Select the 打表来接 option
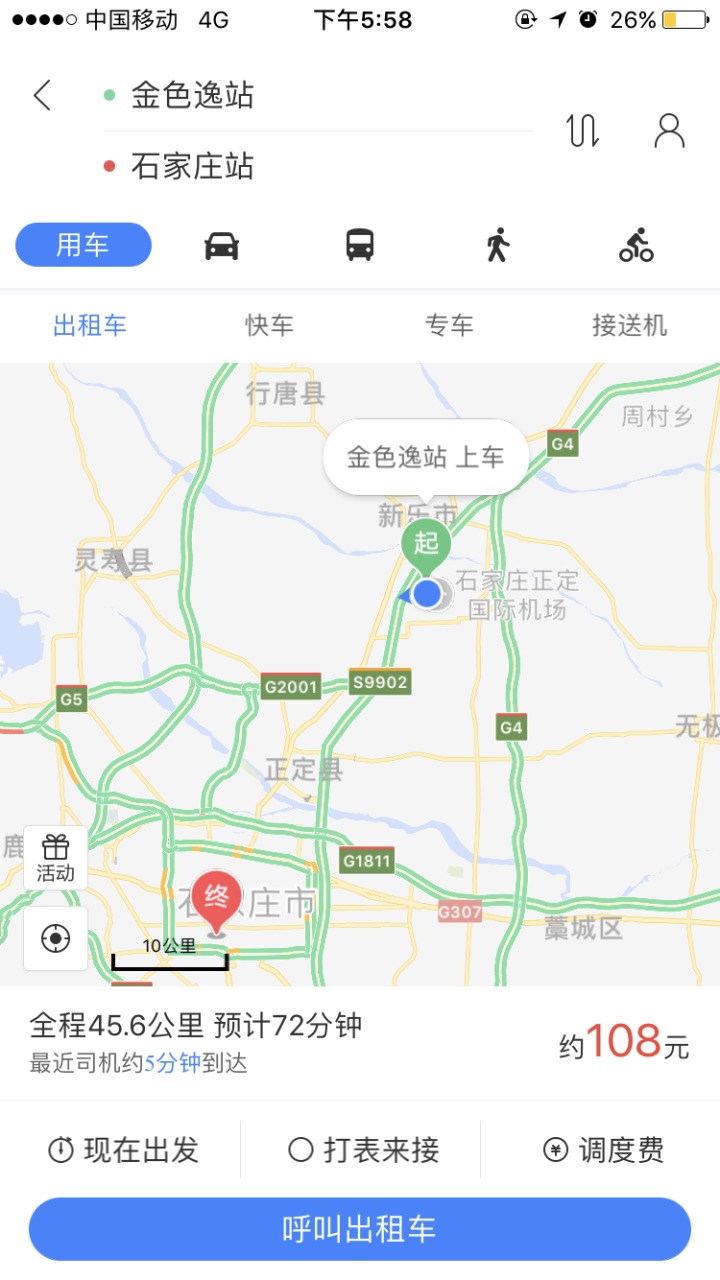 [364, 1150]
